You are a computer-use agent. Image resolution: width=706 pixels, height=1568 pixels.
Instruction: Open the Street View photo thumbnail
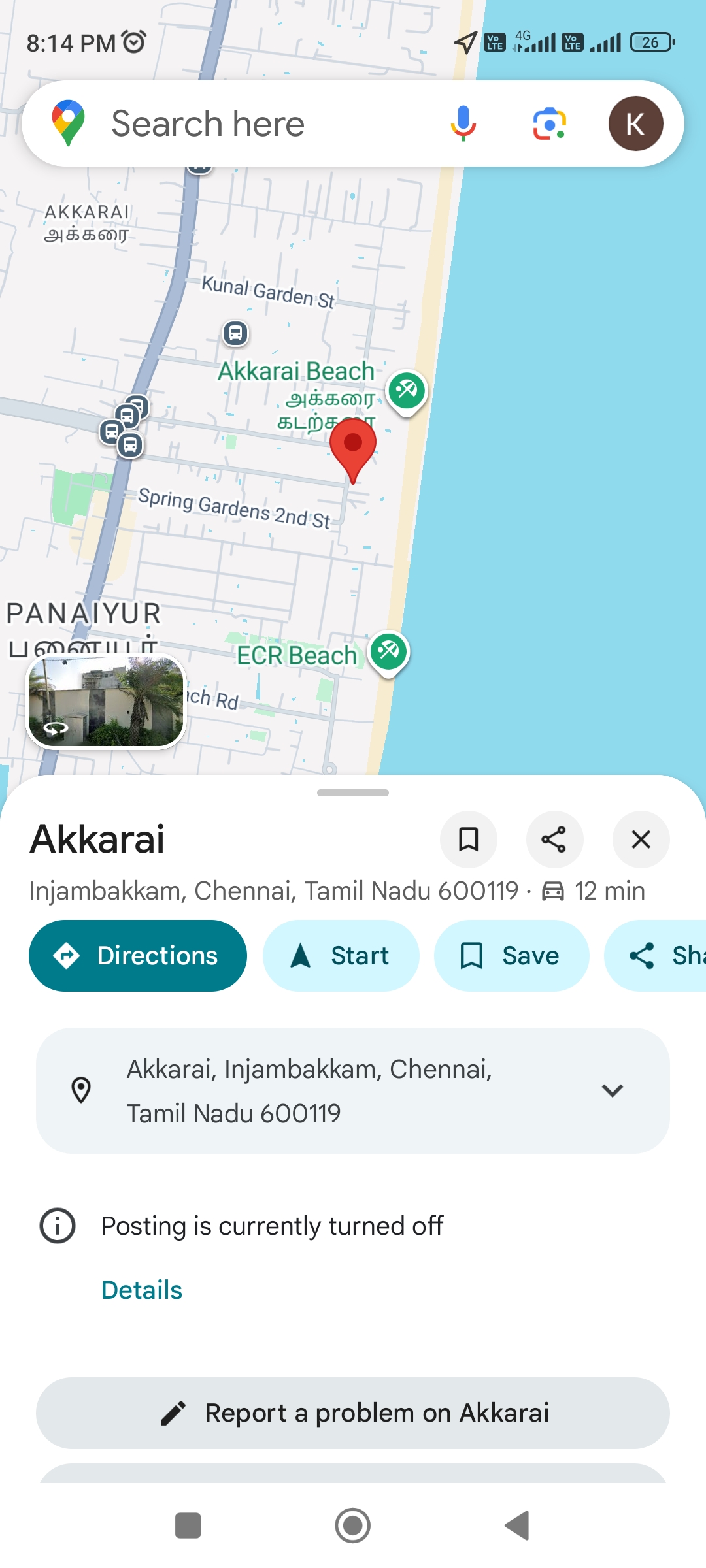106,700
